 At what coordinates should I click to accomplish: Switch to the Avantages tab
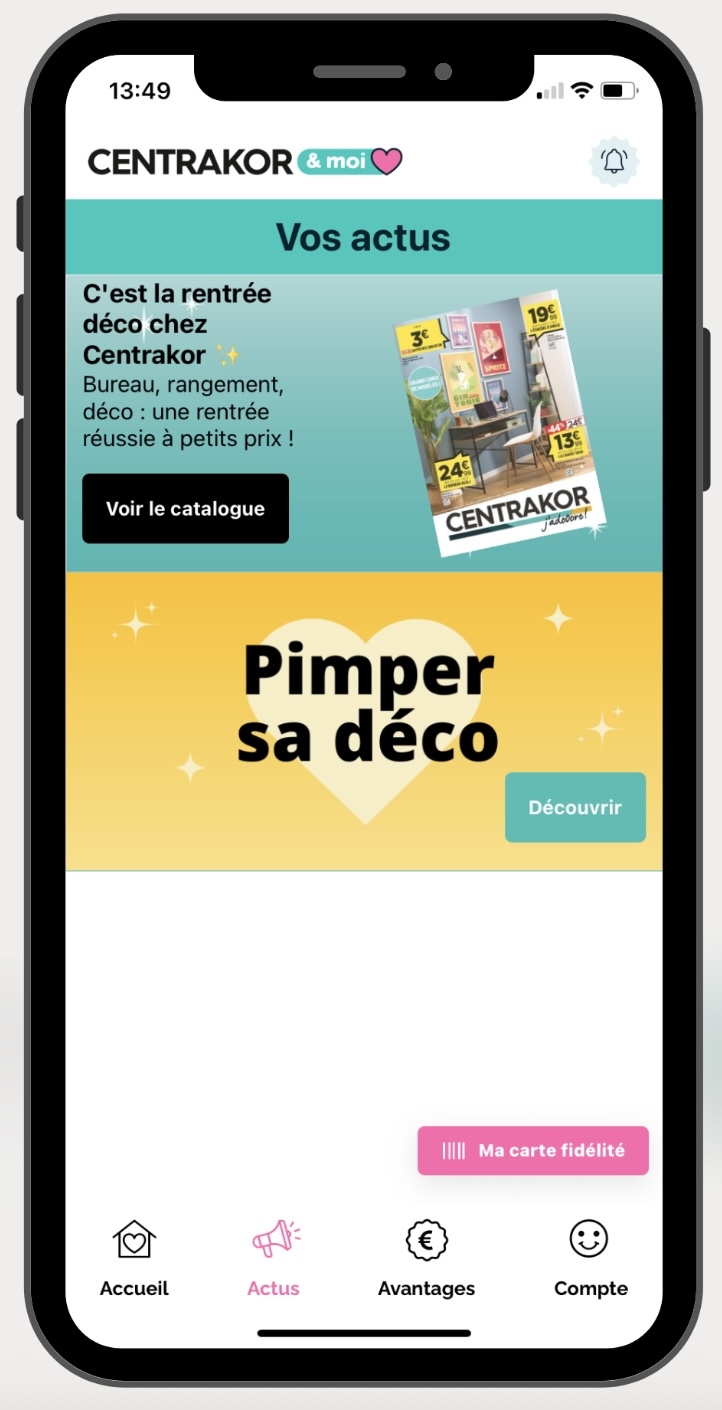426,1258
